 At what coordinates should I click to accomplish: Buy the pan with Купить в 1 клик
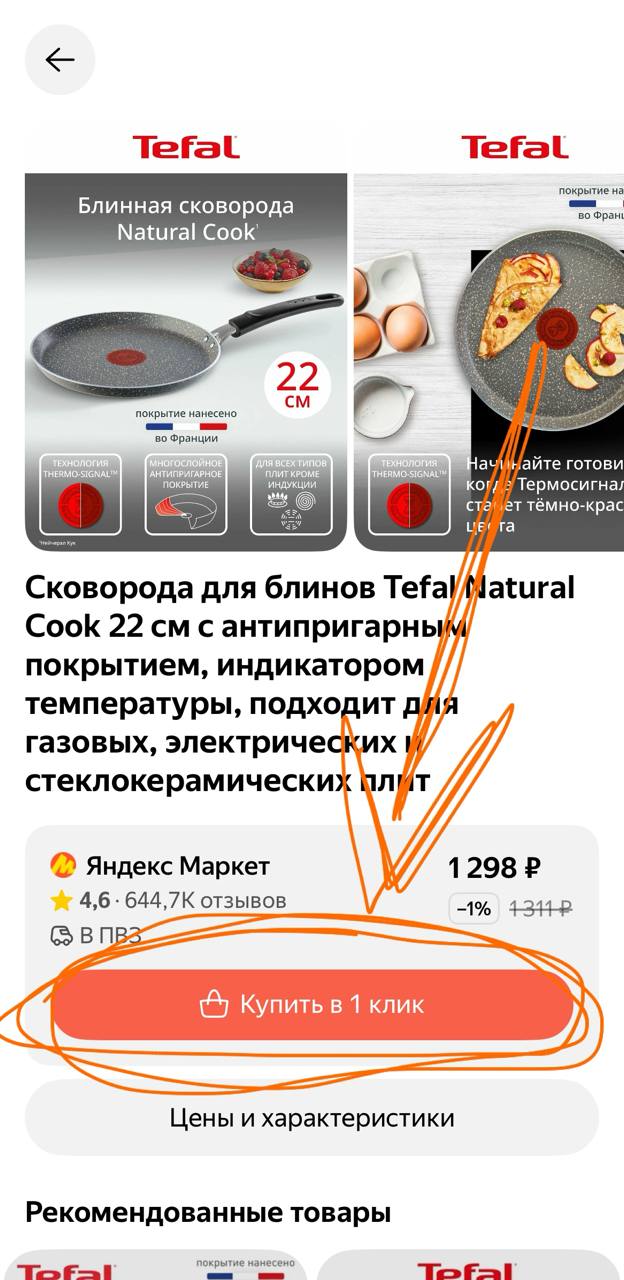312,1005
